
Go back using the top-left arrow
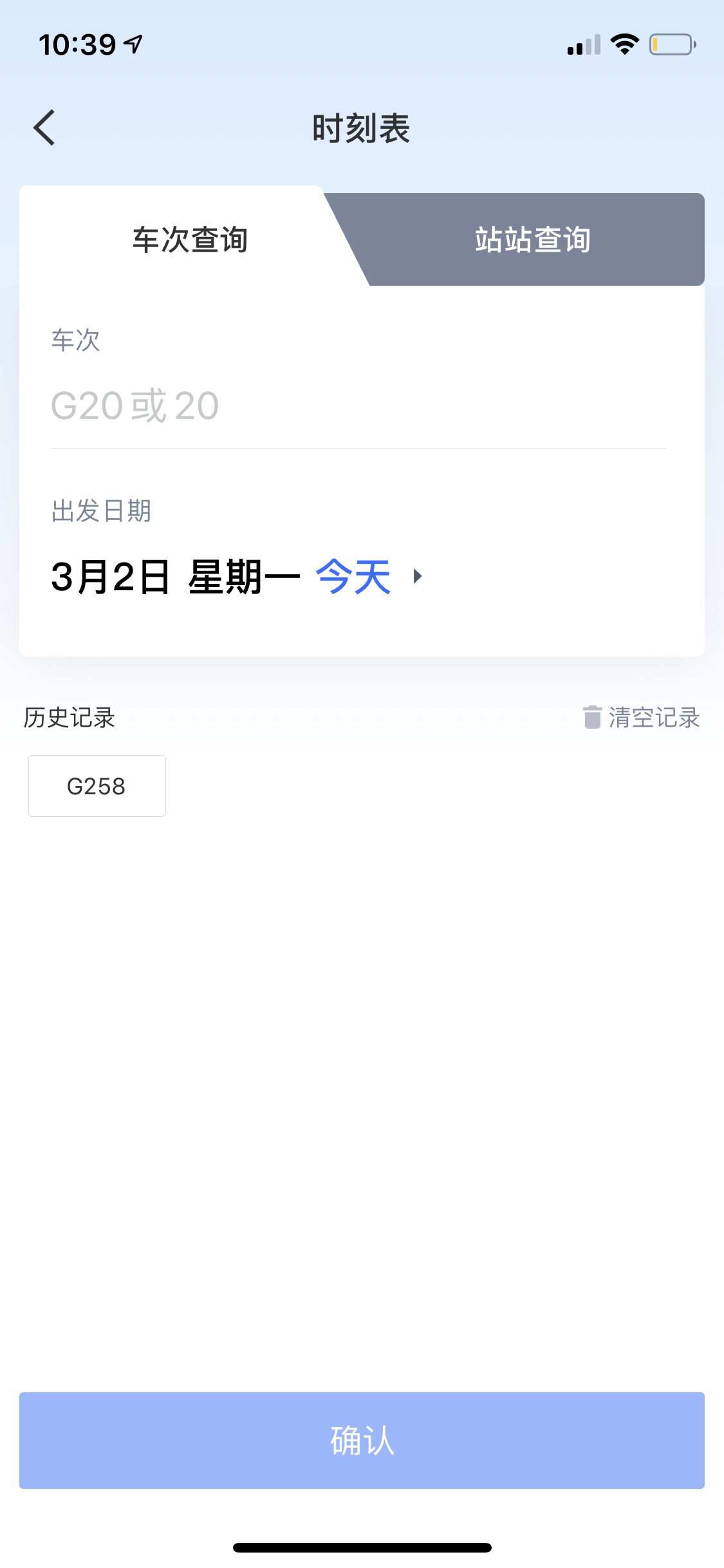pos(44,127)
